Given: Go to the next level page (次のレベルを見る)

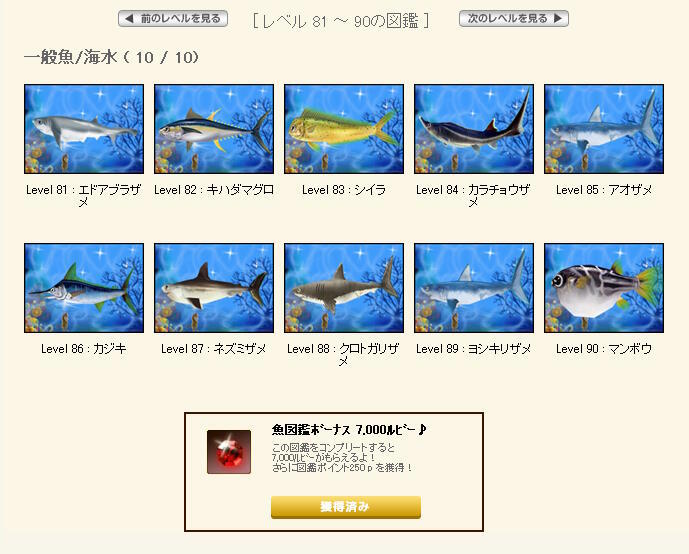Looking at the screenshot, I should (513, 19).
